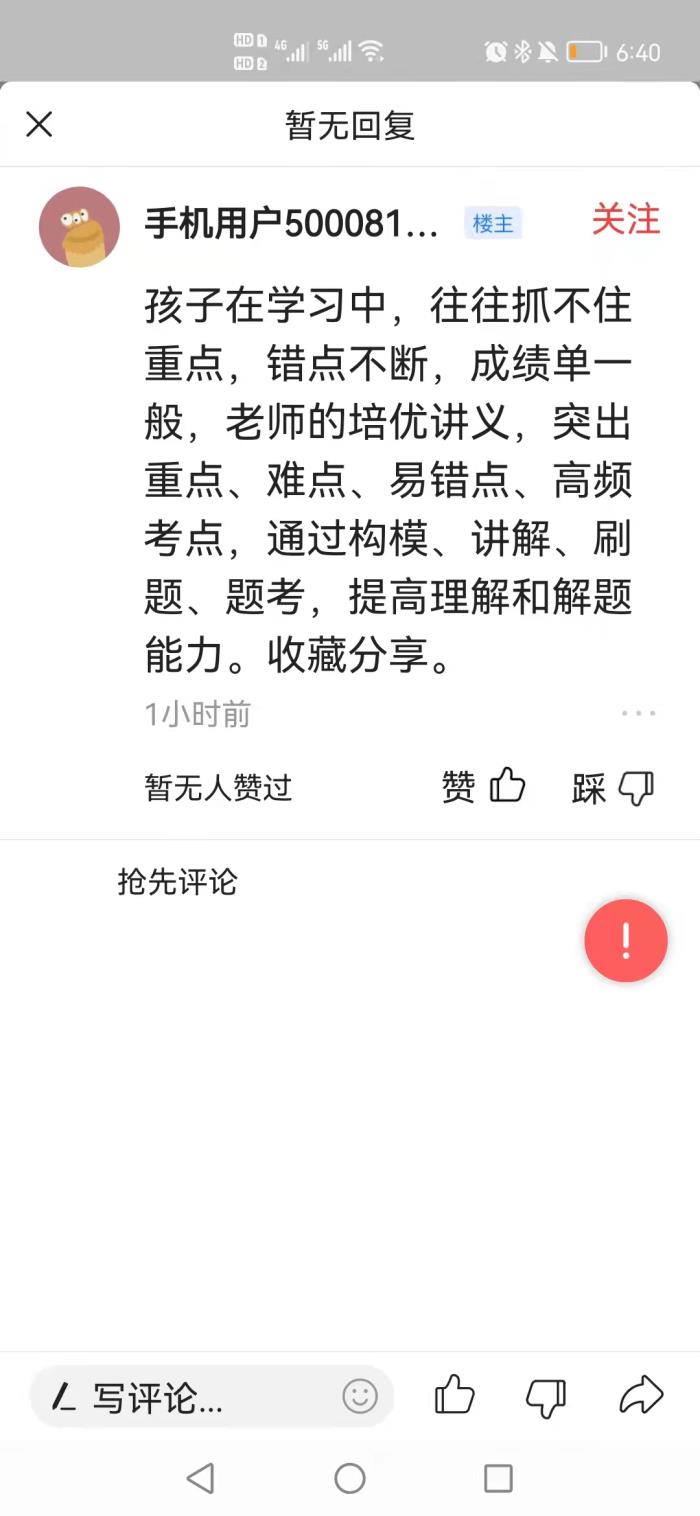Go to the system home screen
This screenshot has width=700, height=1516.
(350, 1478)
